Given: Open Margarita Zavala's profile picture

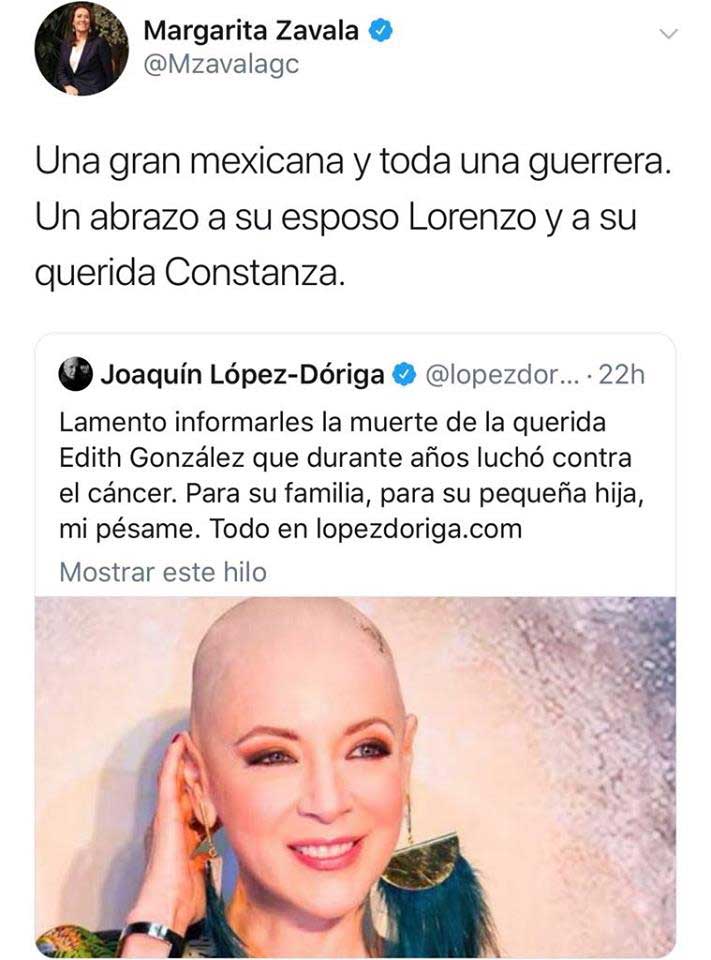Looking at the screenshot, I should [81, 49].
